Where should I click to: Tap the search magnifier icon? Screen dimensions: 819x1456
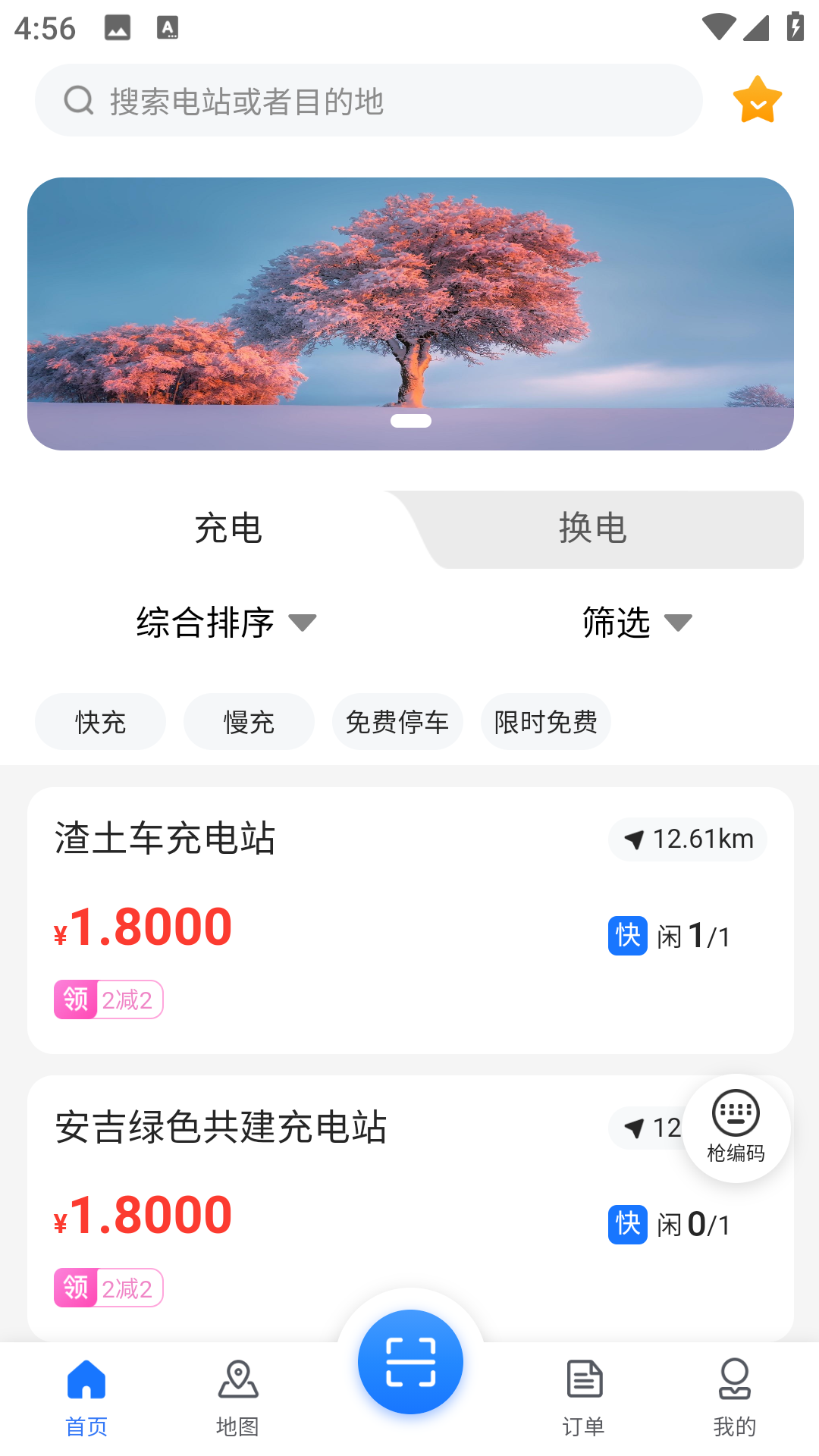(x=78, y=99)
